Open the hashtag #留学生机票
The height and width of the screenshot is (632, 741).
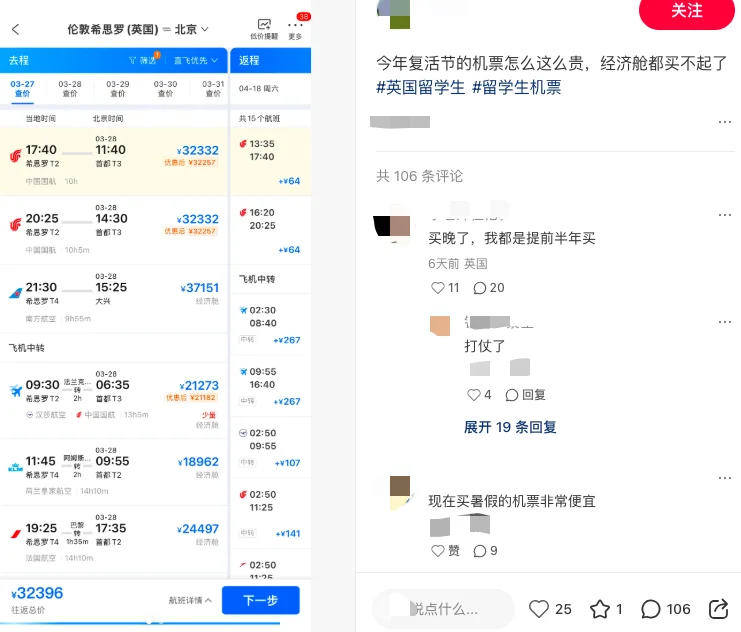coord(517,87)
